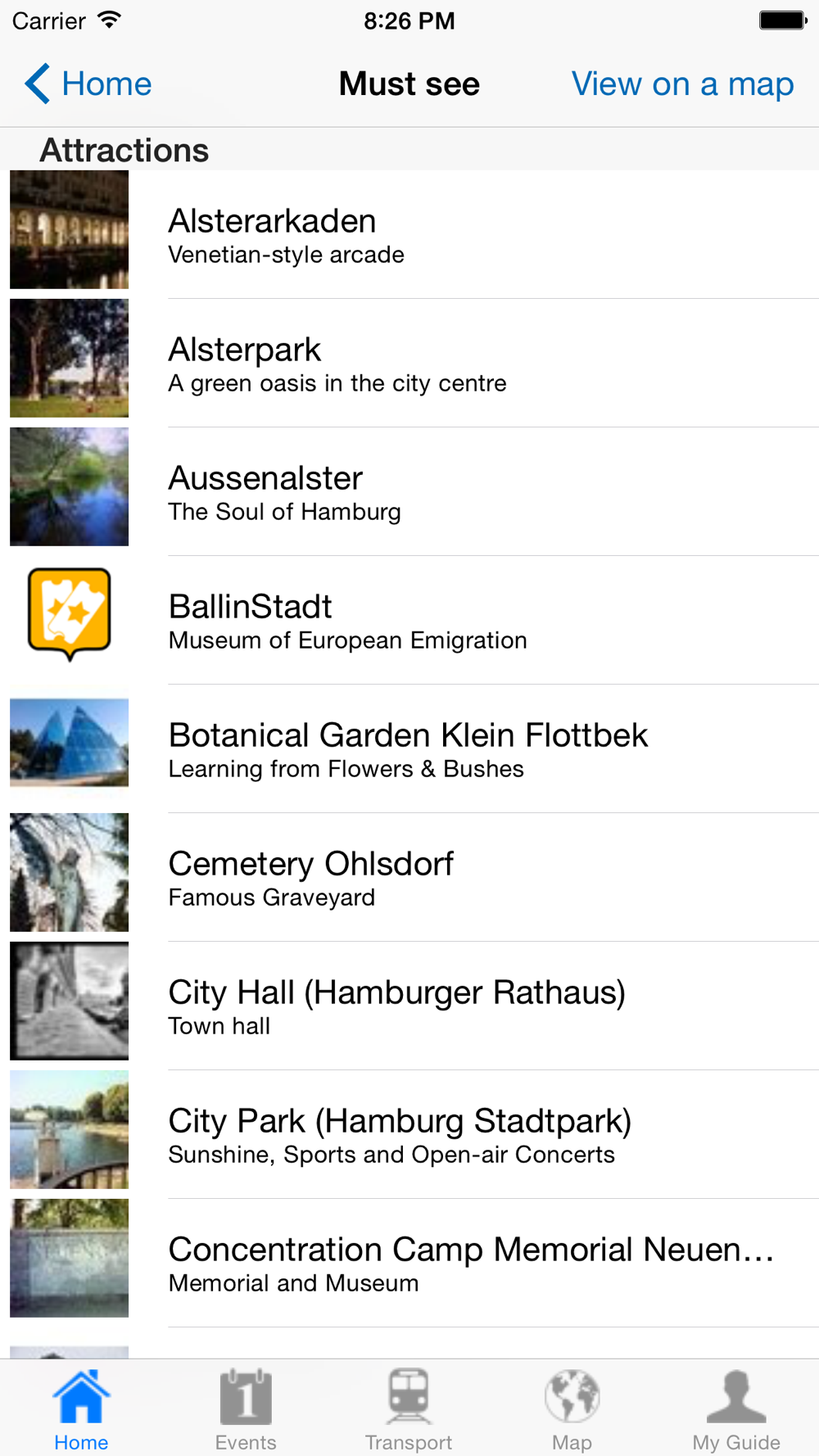This screenshot has height=1456, width=819.
Task: Open Alsterpark details
Action: [409, 363]
